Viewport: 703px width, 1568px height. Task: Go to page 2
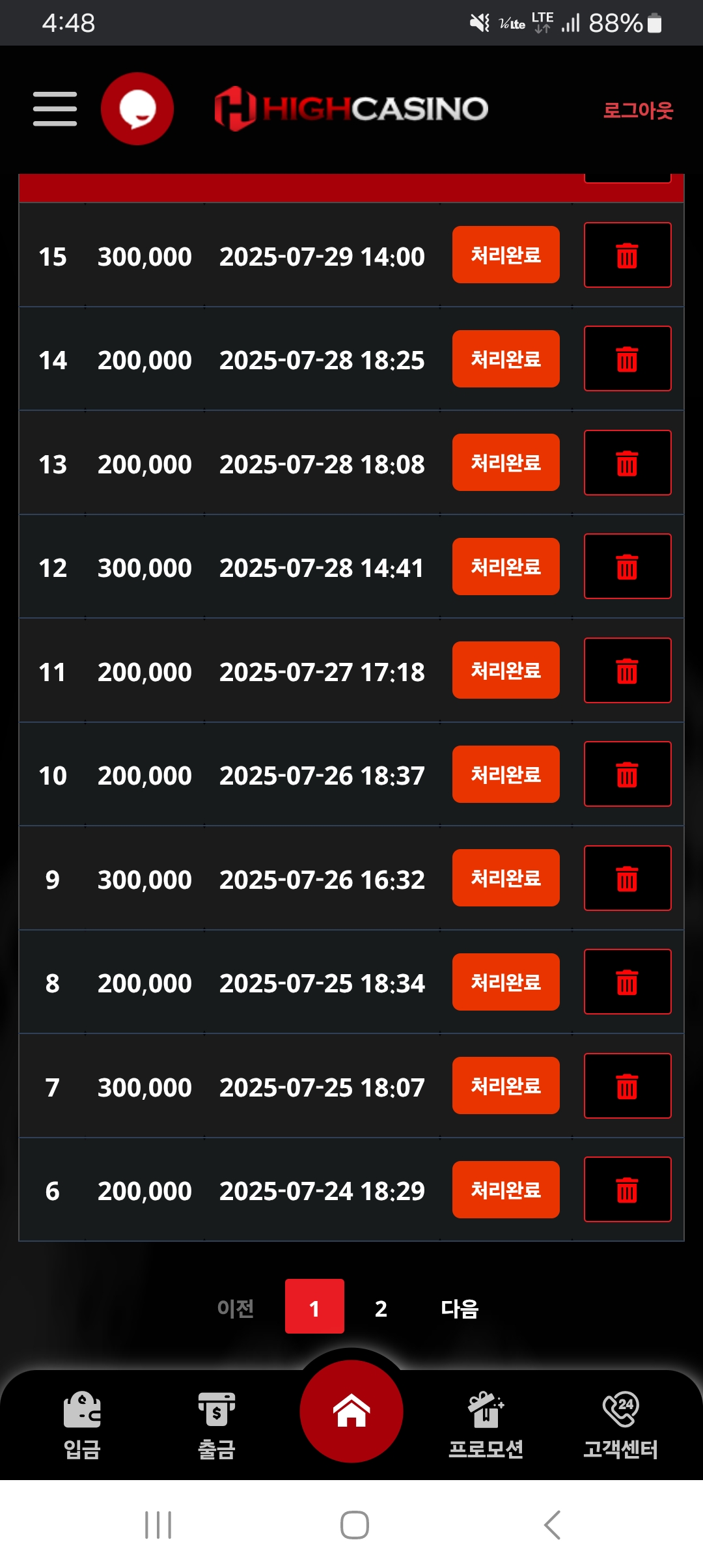click(381, 1308)
